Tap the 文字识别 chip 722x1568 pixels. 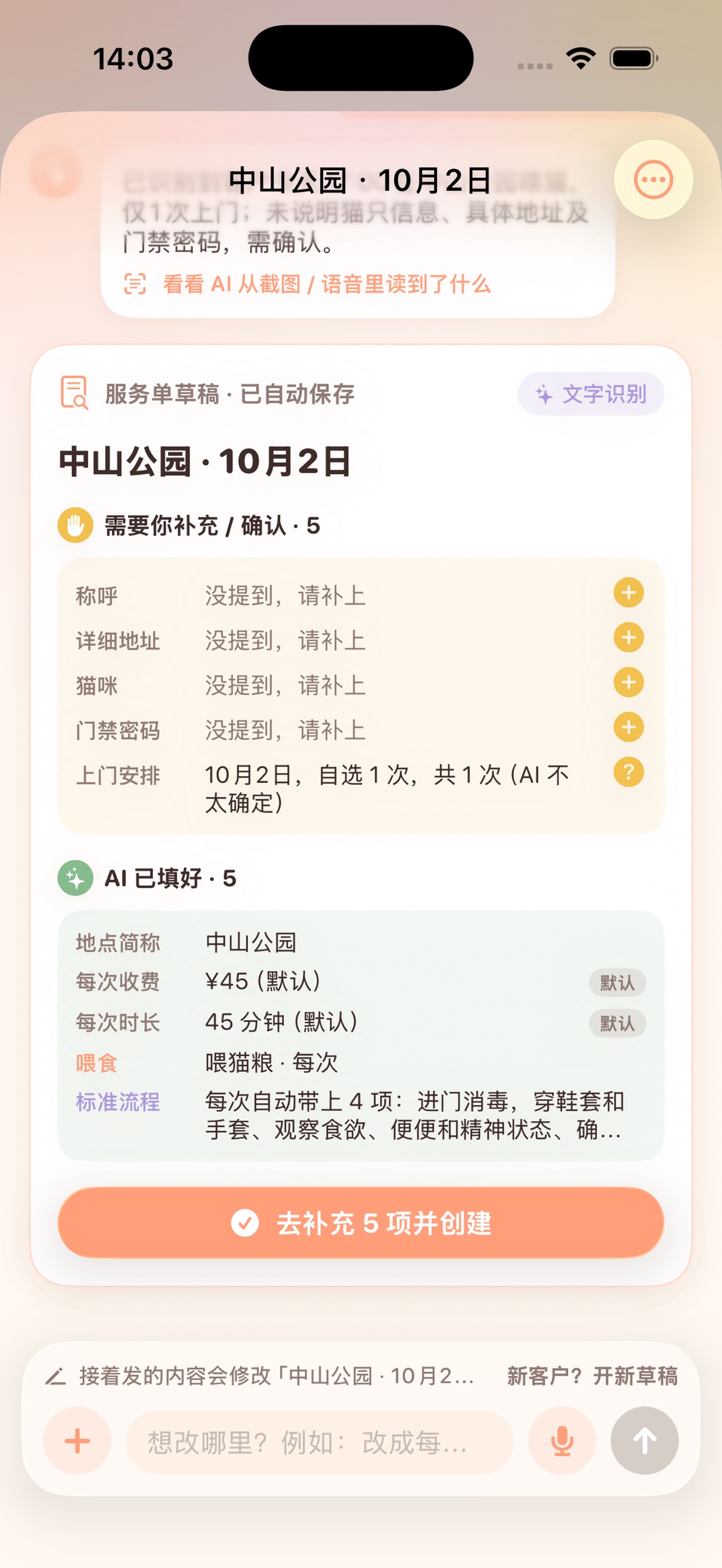point(591,394)
